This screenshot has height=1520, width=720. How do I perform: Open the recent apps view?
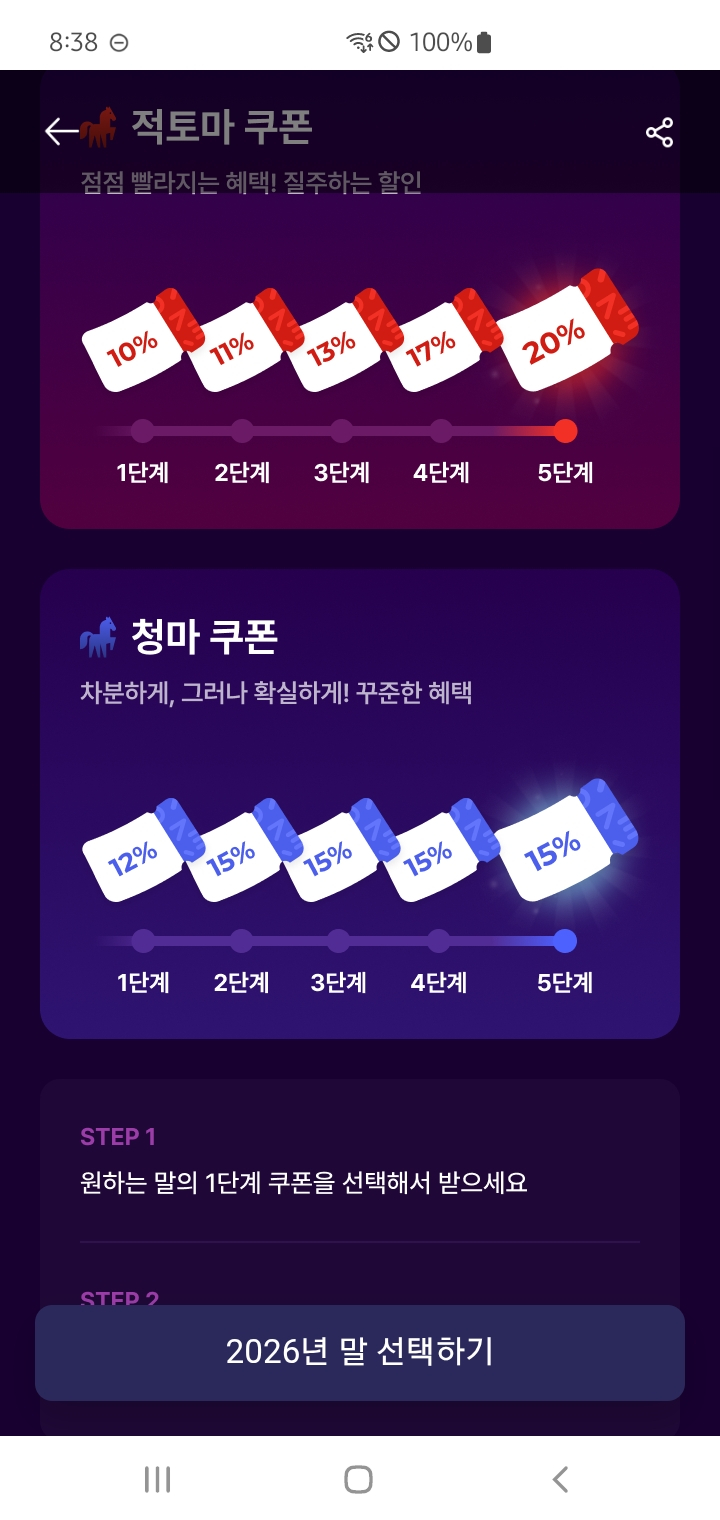tap(157, 1479)
